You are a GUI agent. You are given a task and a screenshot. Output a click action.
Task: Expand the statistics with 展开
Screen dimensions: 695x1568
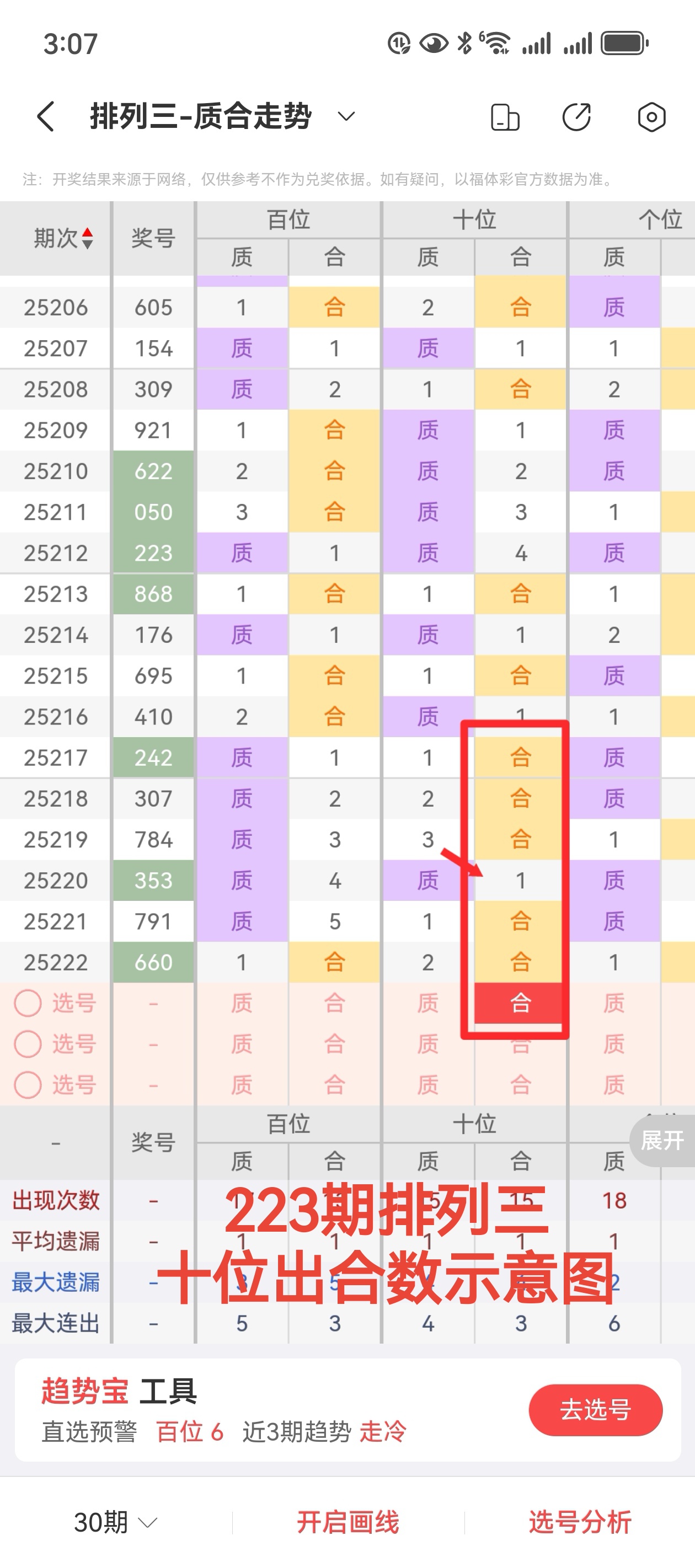(662, 1140)
